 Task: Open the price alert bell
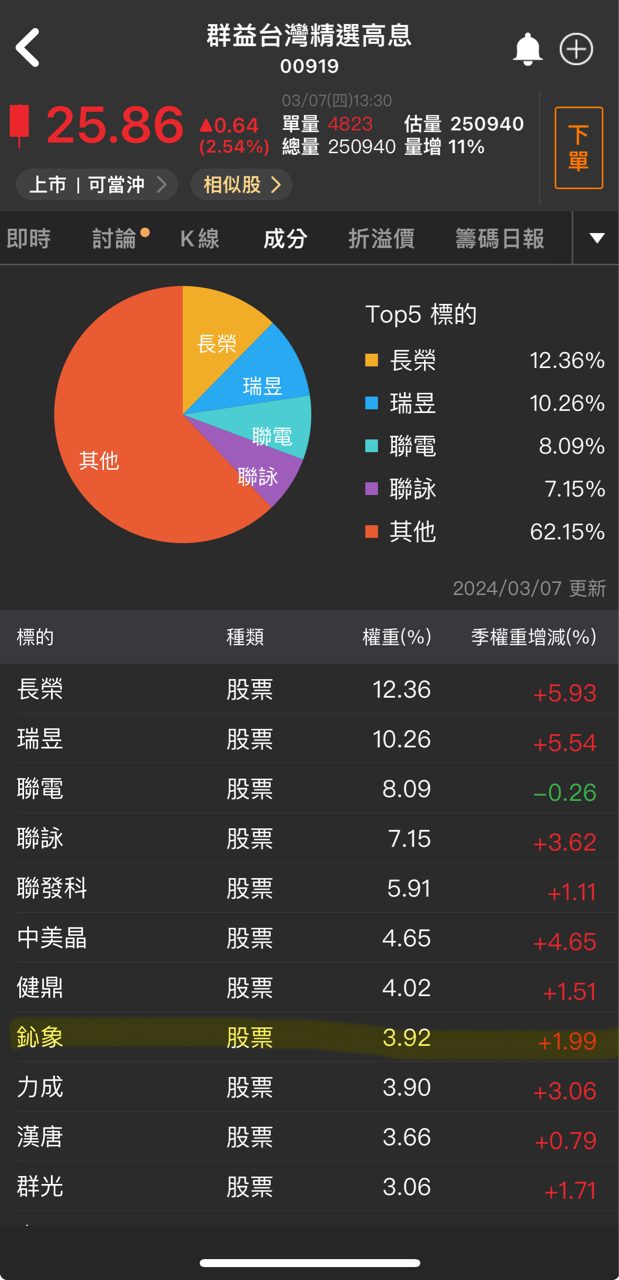527,49
